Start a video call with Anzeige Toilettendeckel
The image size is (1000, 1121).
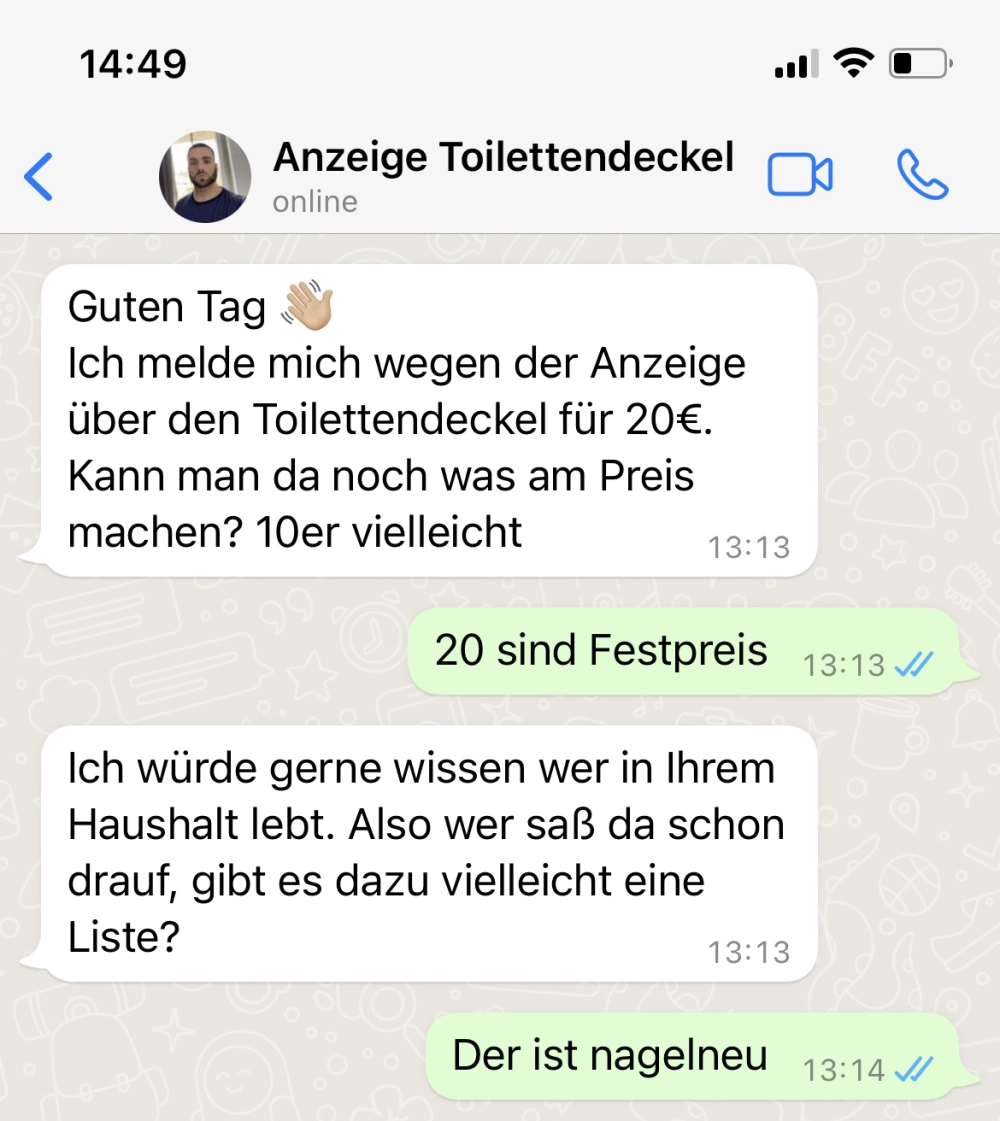click(x=799, y=176)
